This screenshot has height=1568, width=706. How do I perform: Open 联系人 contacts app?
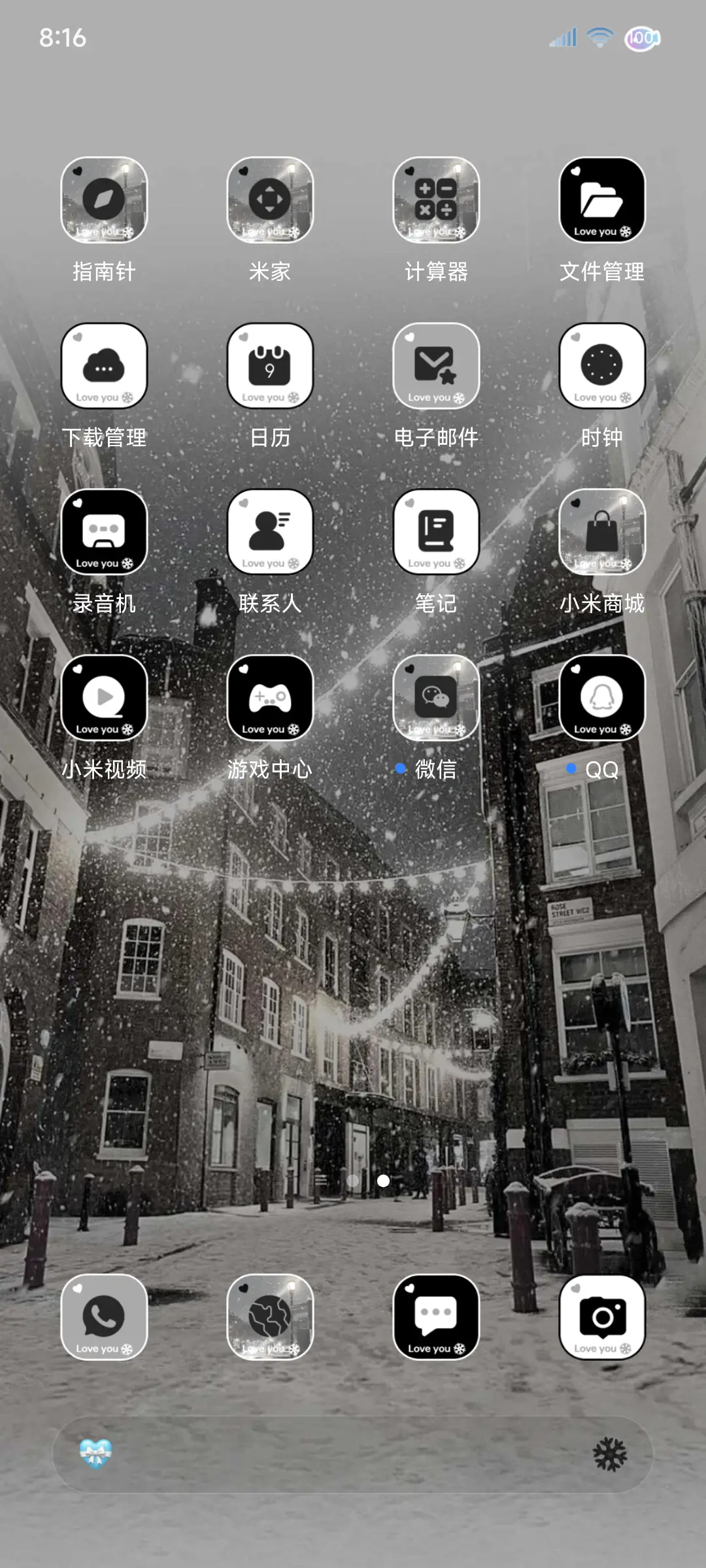(x=271, y=532)
